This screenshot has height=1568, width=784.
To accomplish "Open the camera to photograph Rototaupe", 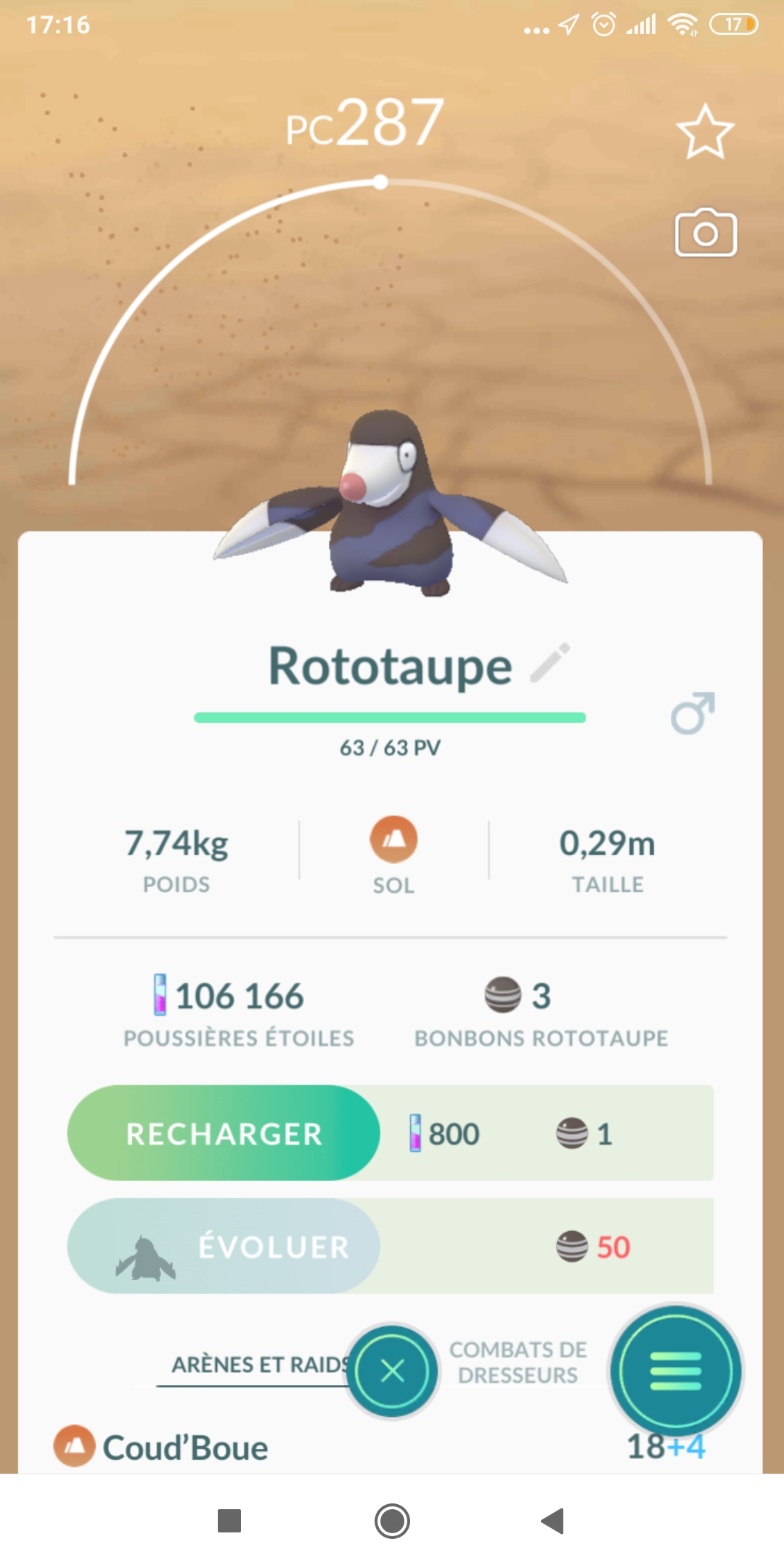I will coord(706,234).
